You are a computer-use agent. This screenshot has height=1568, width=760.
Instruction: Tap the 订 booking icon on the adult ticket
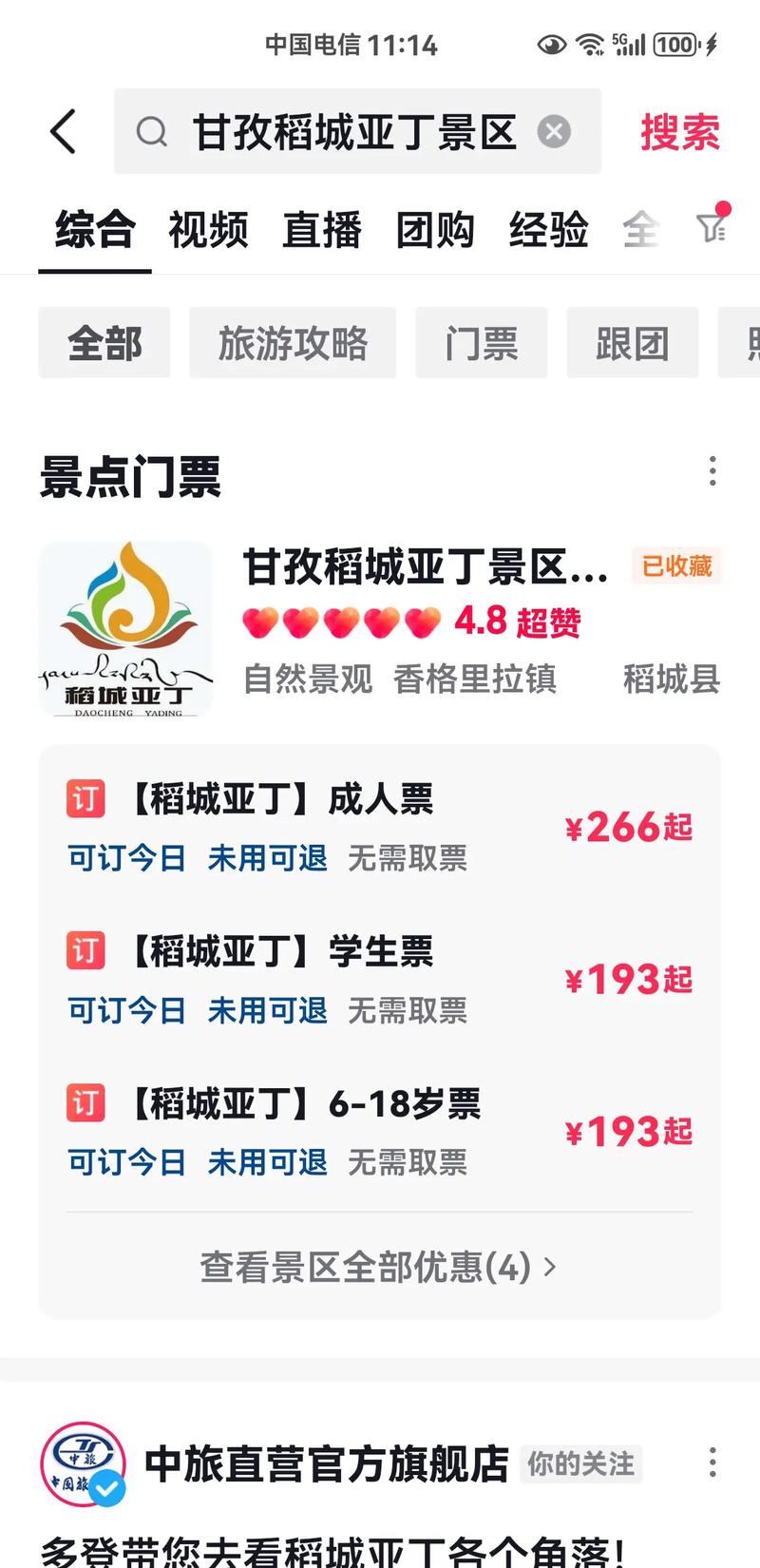85,799
